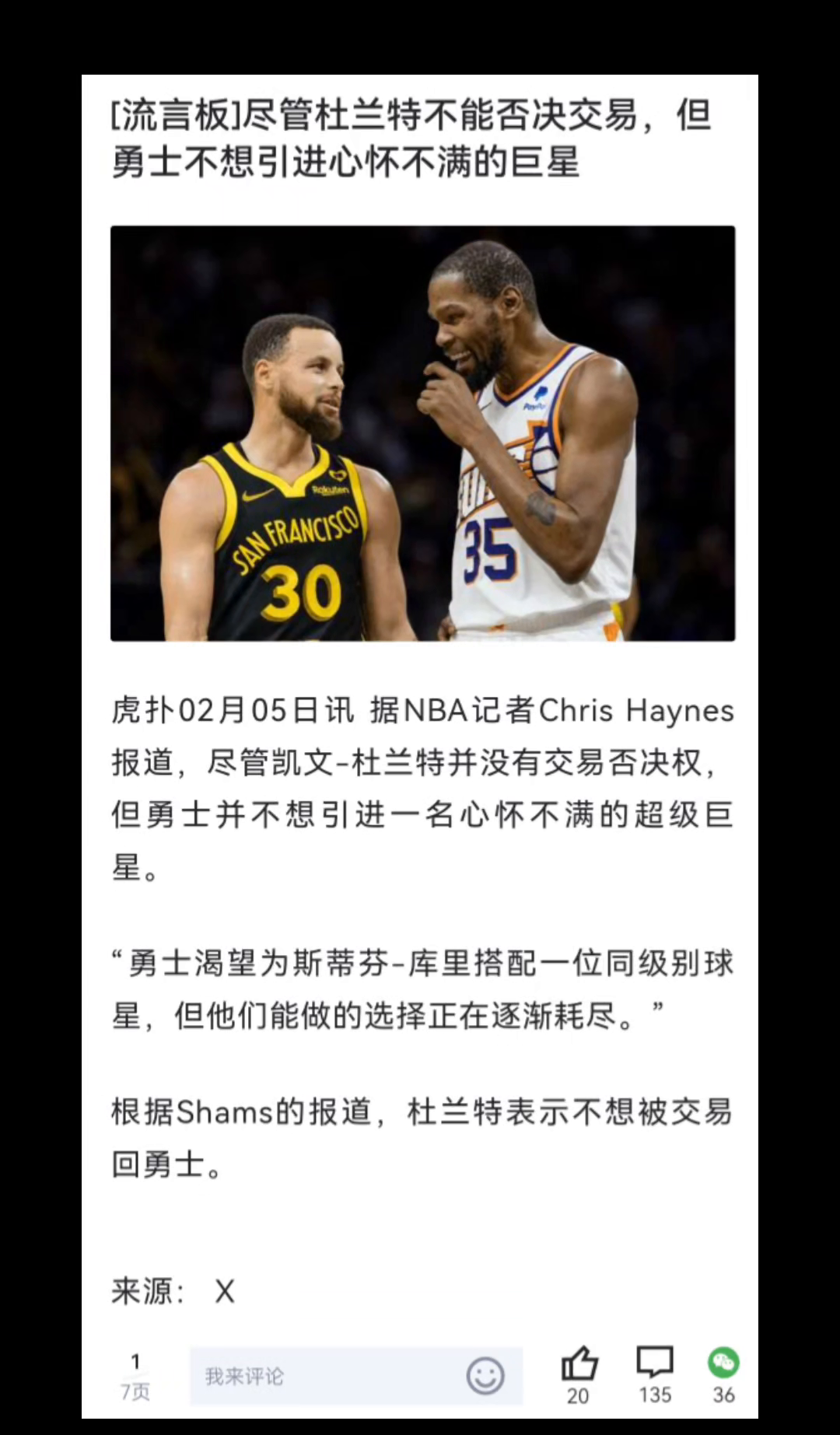This screenshot has height=1435, width=840.
Task: Tap the comment bubble count labeled 135
Action: click(654, 1394)
